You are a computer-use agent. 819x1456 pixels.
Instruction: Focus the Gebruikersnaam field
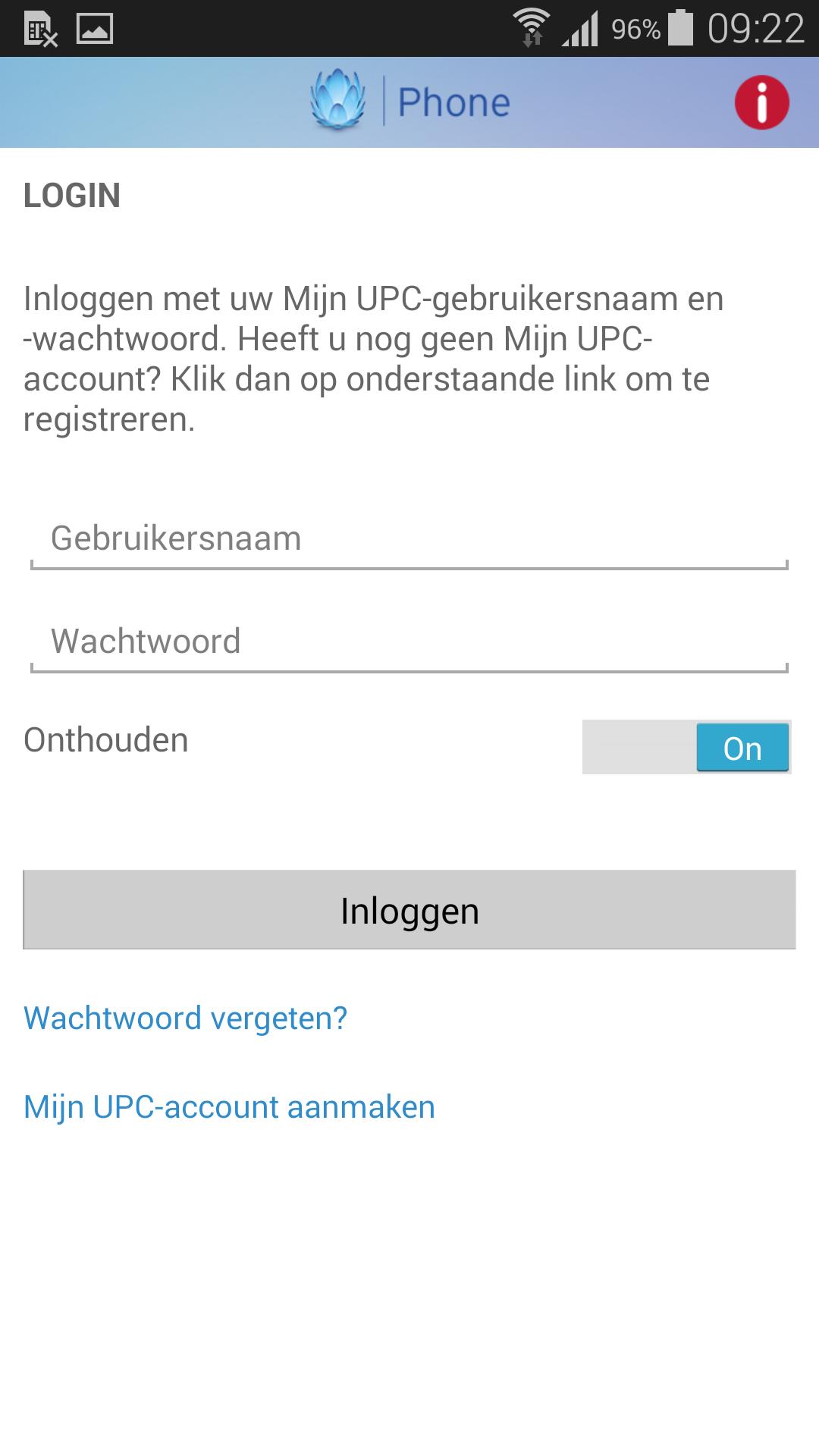click(x=409, y=540)
